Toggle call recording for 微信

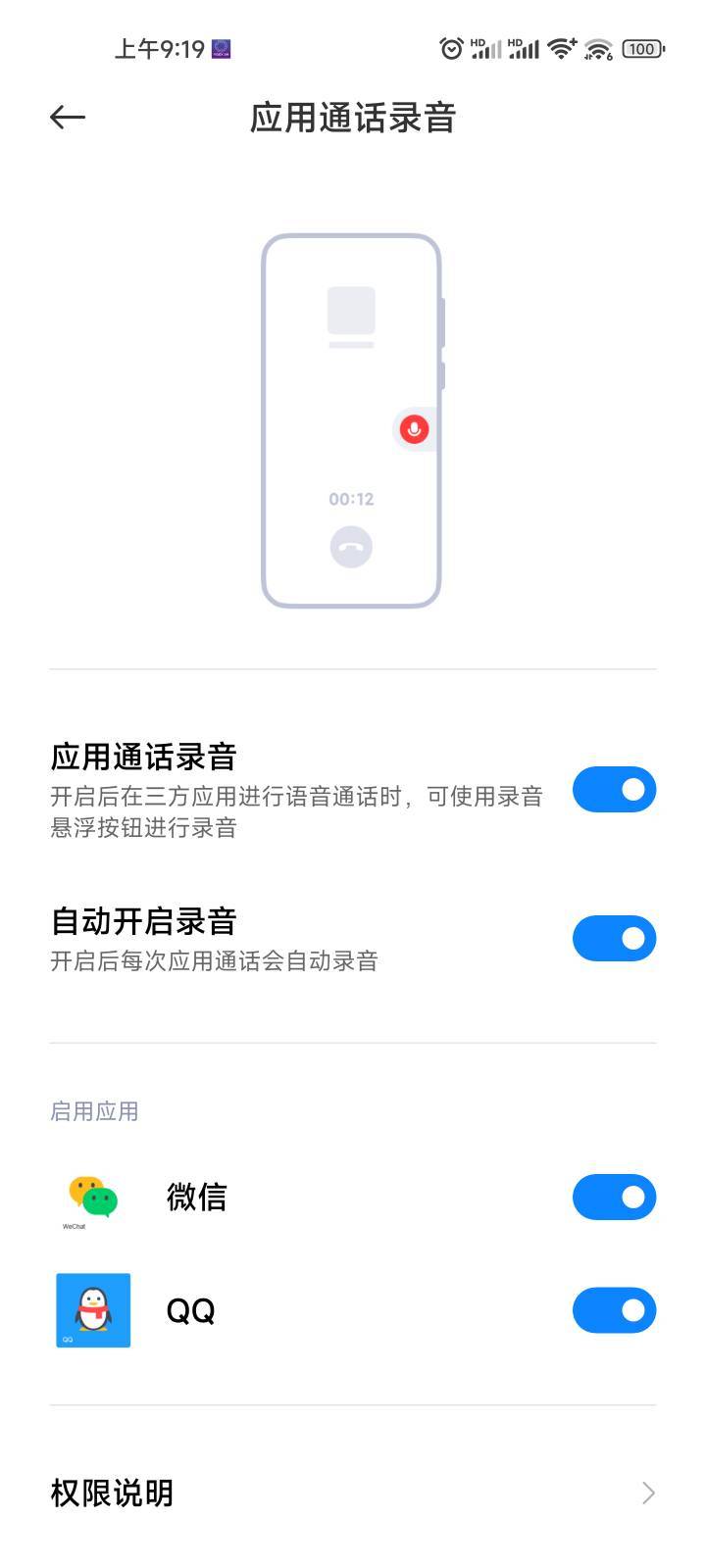(614, 1198)
